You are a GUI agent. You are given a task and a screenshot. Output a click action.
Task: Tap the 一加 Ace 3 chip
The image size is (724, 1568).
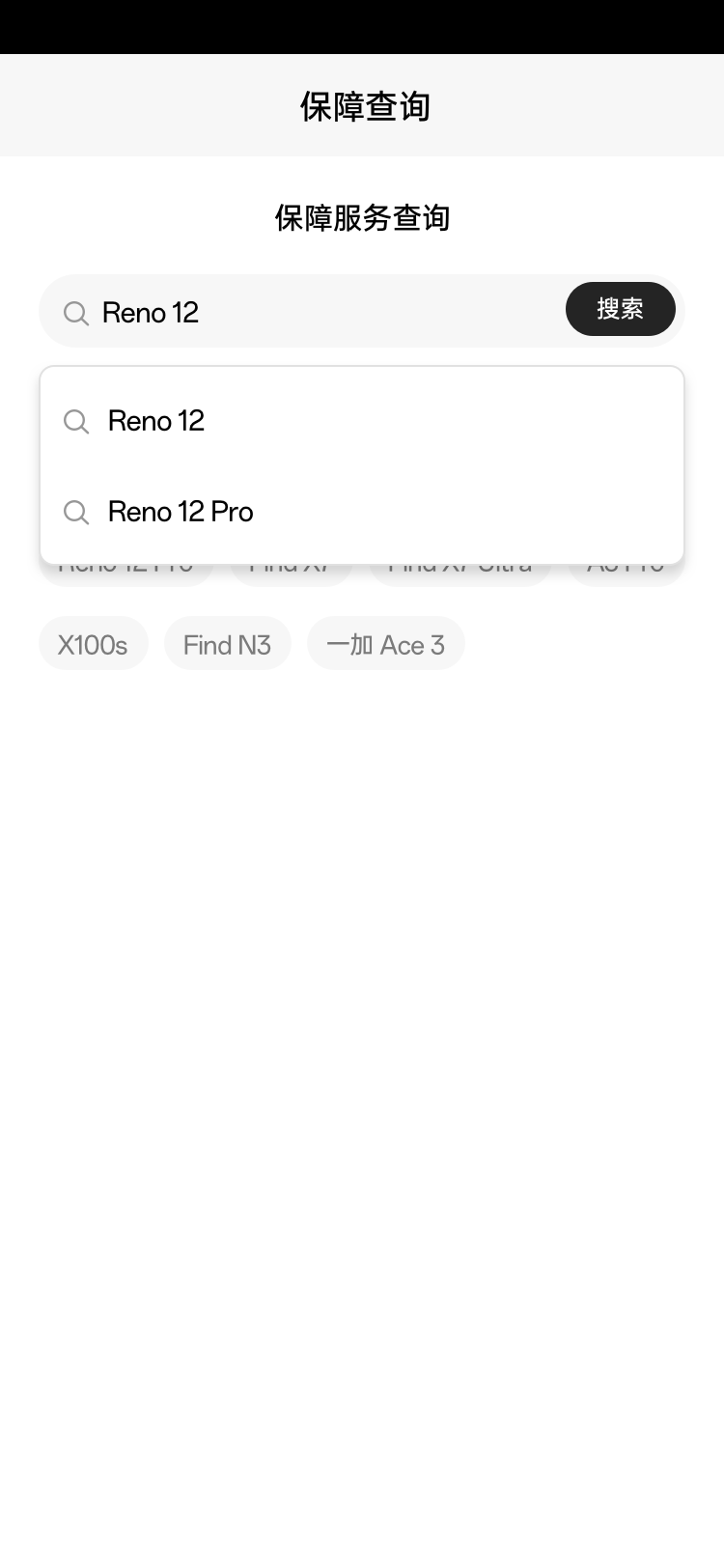[385, 644]
